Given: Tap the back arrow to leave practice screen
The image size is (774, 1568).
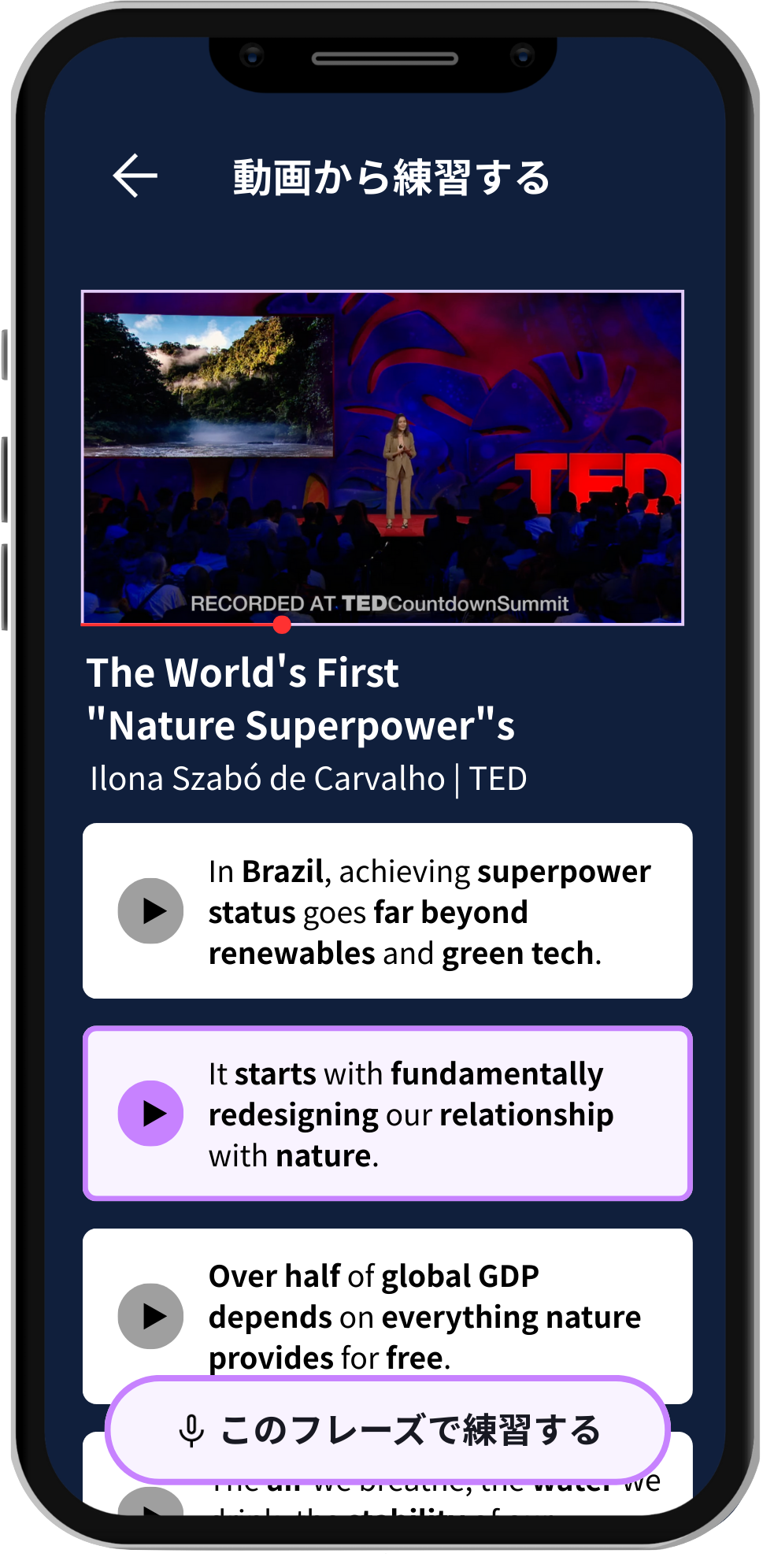Looking at the screenshot, I should 134,175.
